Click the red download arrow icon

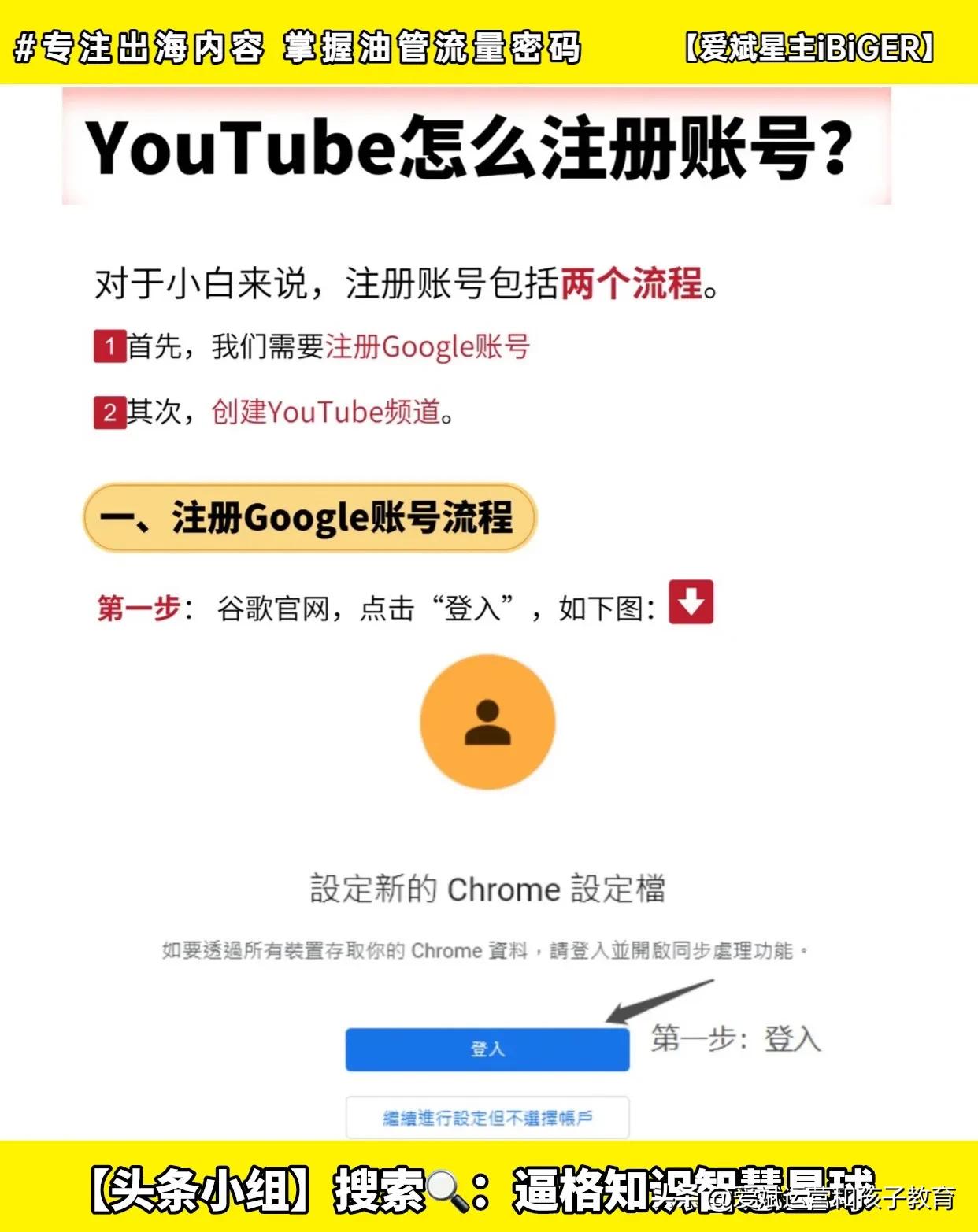(693, 602)
